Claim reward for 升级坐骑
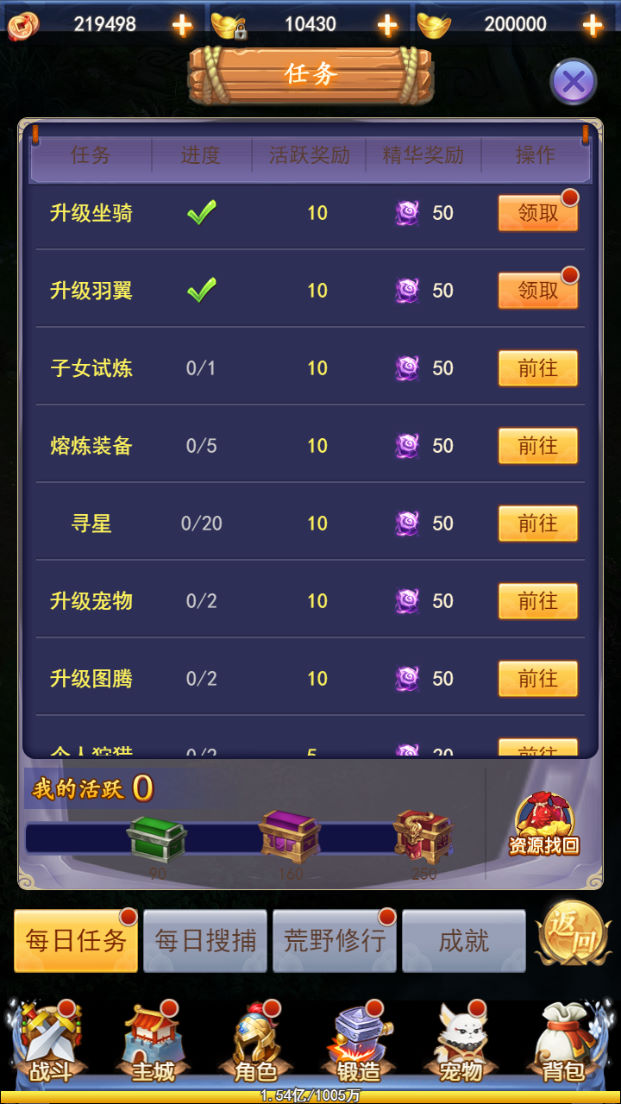 click(x=538, y=213)
